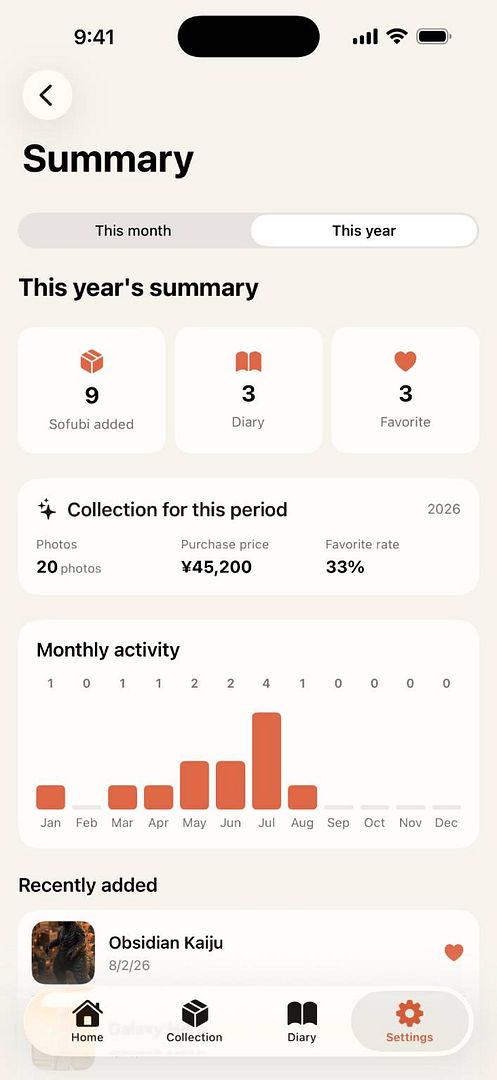Open the Home tab
497x1080 pixels.
click(x=87, y=1021)
